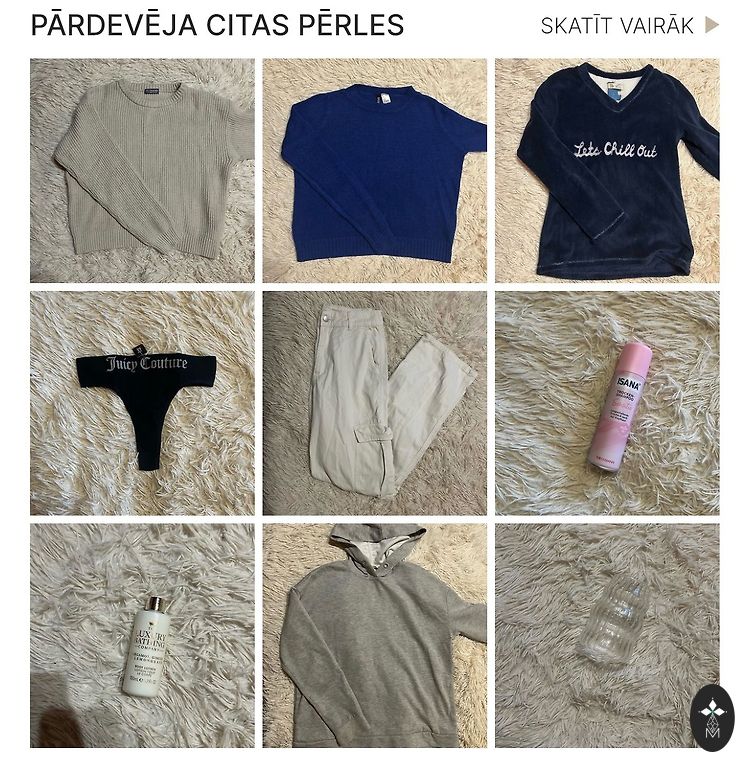Open the grey hoodie listing
The image size is (751, 768).
pyautogui.click(x=374, y=635)
